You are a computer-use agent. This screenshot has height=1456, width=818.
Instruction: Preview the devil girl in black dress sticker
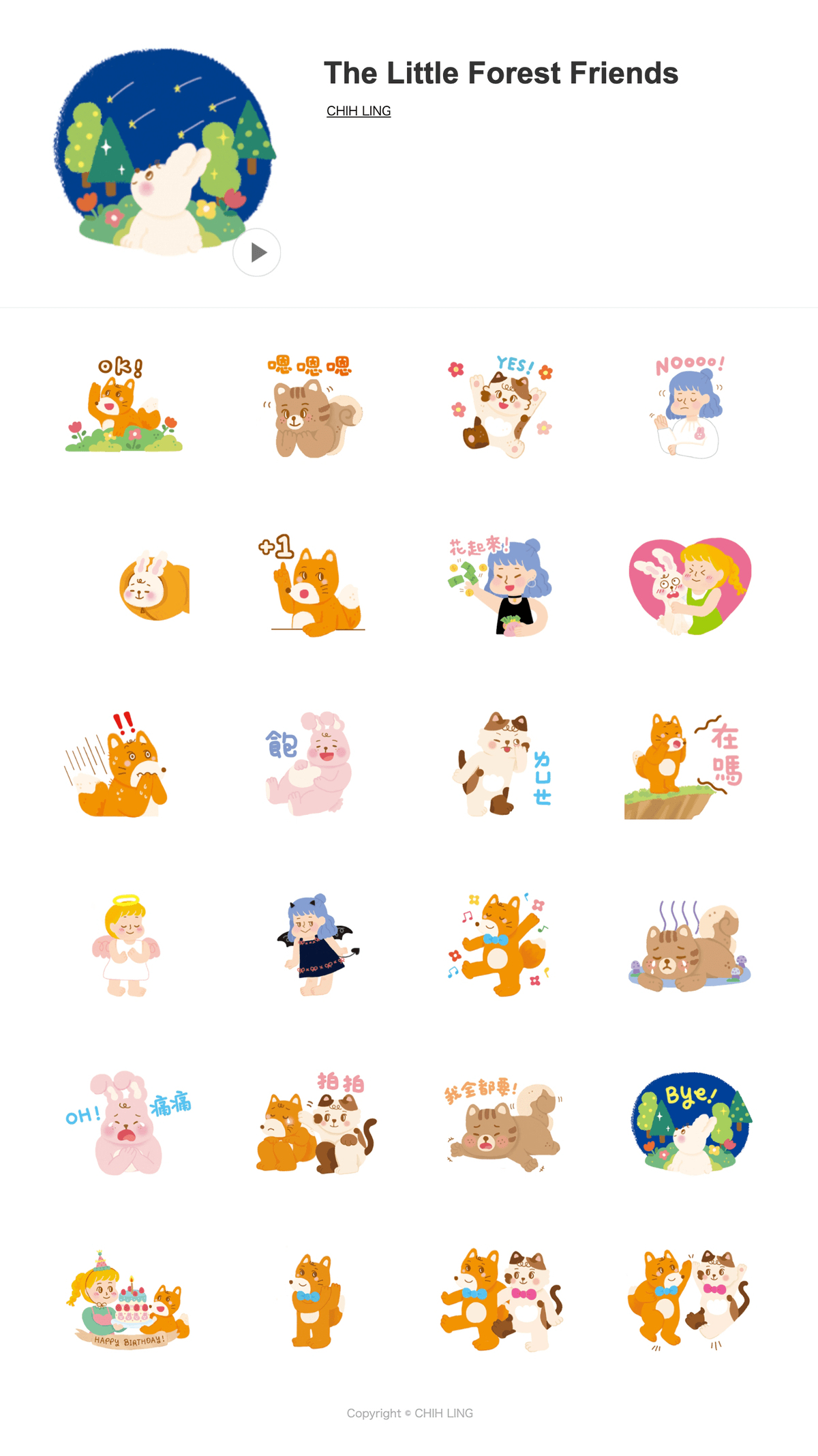coord(316,946)
